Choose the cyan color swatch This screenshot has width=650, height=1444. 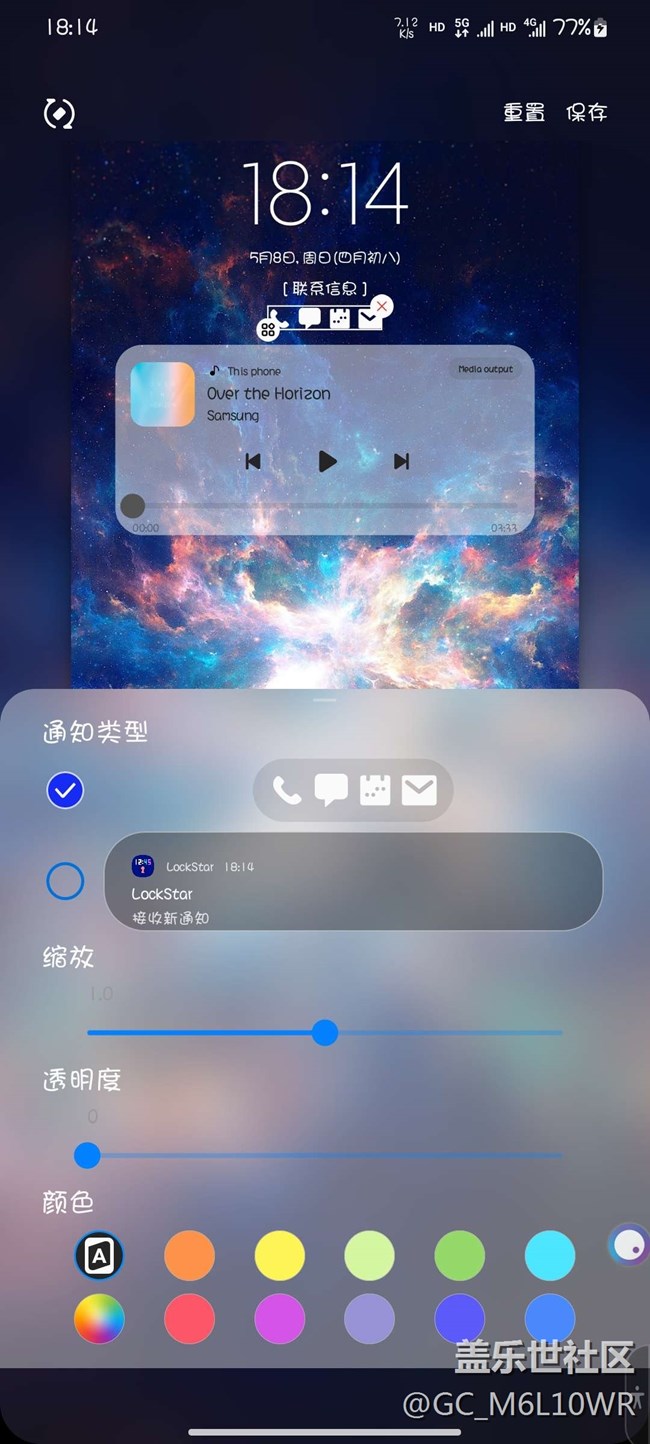pyautogui.click(x=549, y=1255)
